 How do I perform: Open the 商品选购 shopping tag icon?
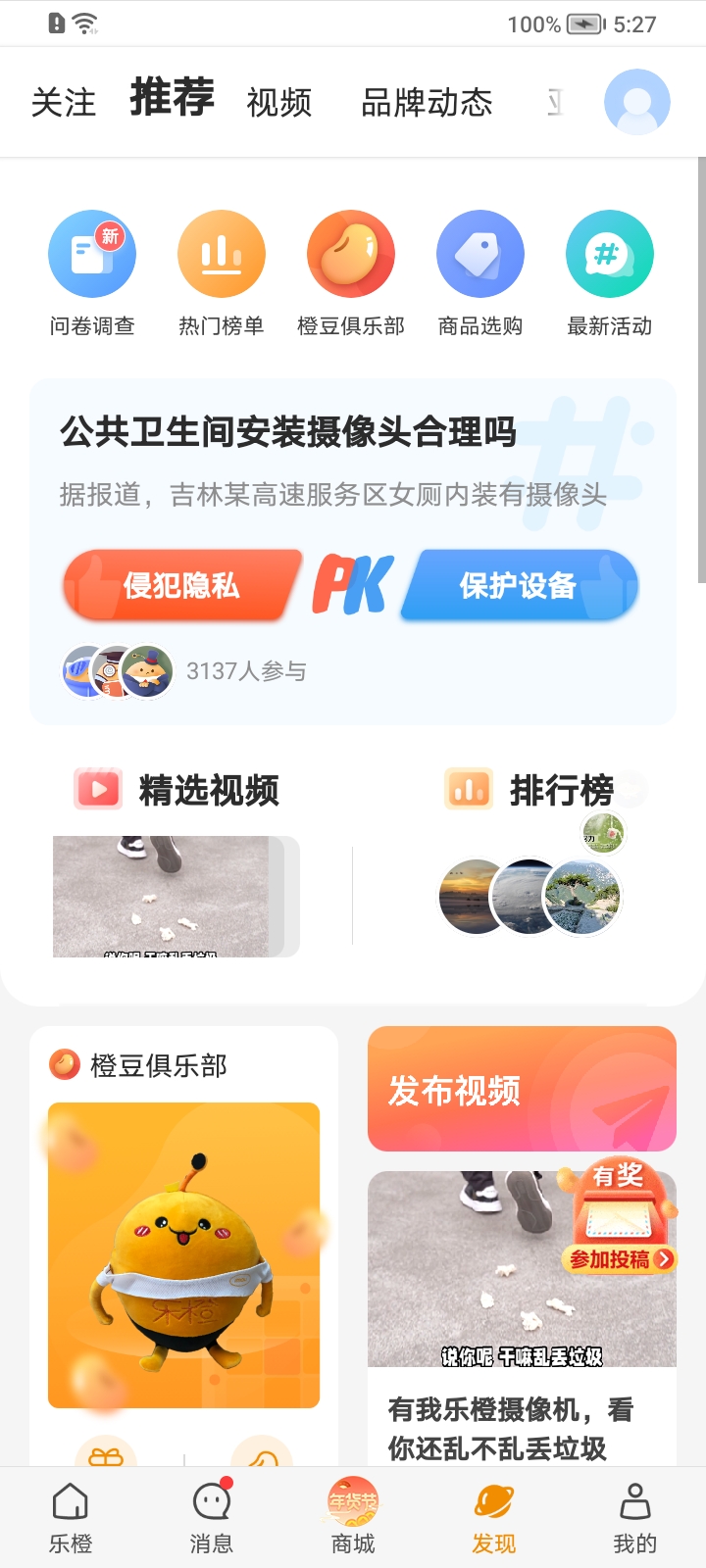pyautogui.click(x=480, y=253)
